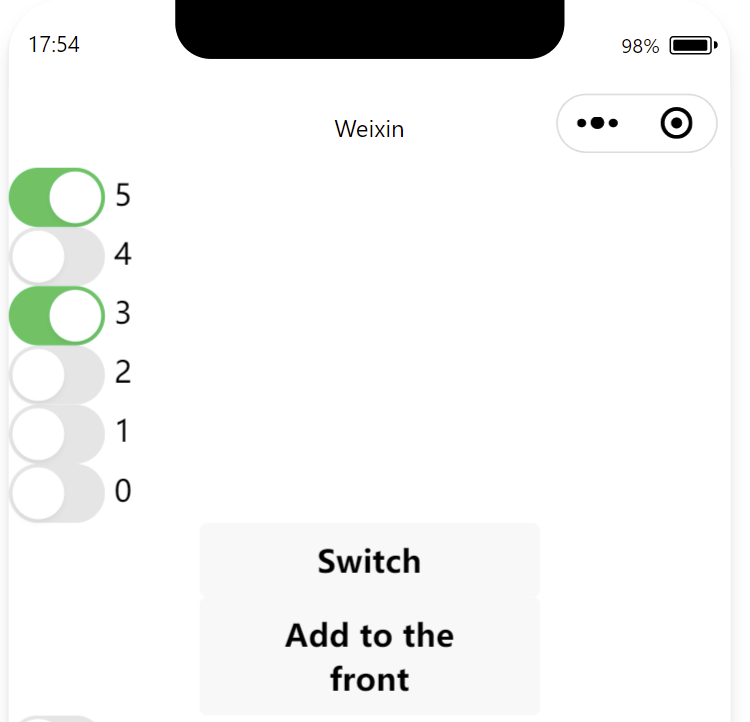Turn on the switch labeled 2
The image size is (750, 722).
[57, 374]
